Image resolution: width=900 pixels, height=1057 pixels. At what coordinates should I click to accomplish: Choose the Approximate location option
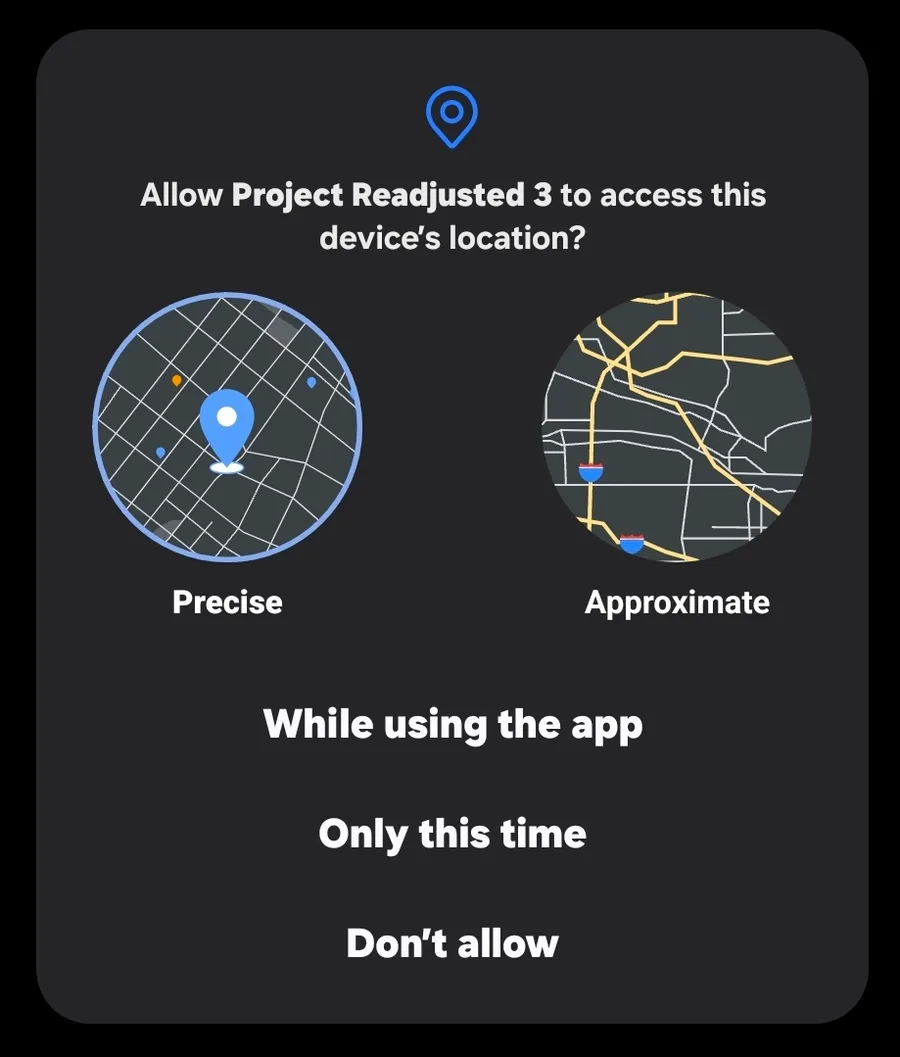click(x=677, y=428)
